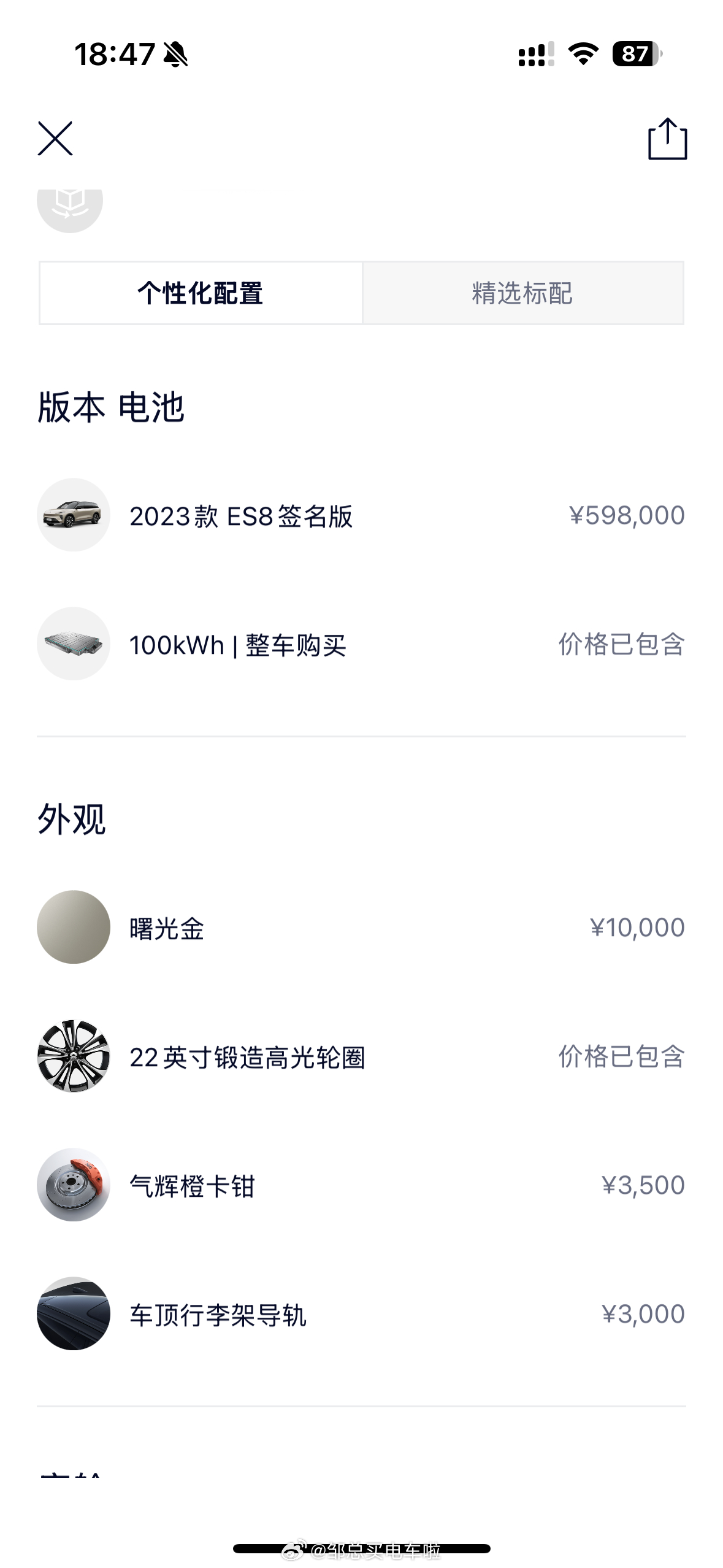
Task: Close the configuration page
Action: point(55,139)
